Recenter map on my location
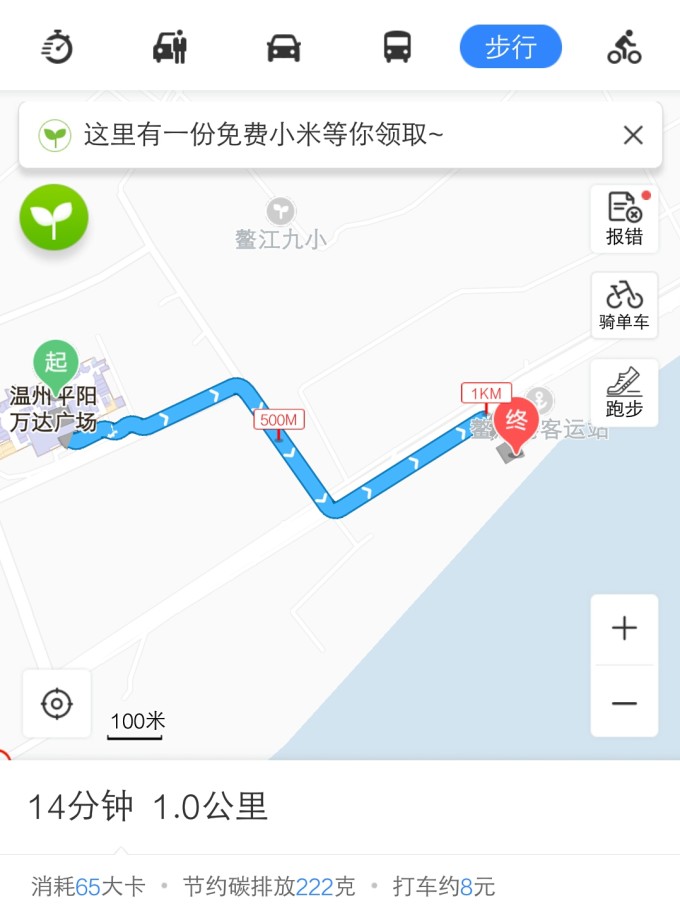The width and height of the screenshot is (680, 923). (x=57, y=704)
